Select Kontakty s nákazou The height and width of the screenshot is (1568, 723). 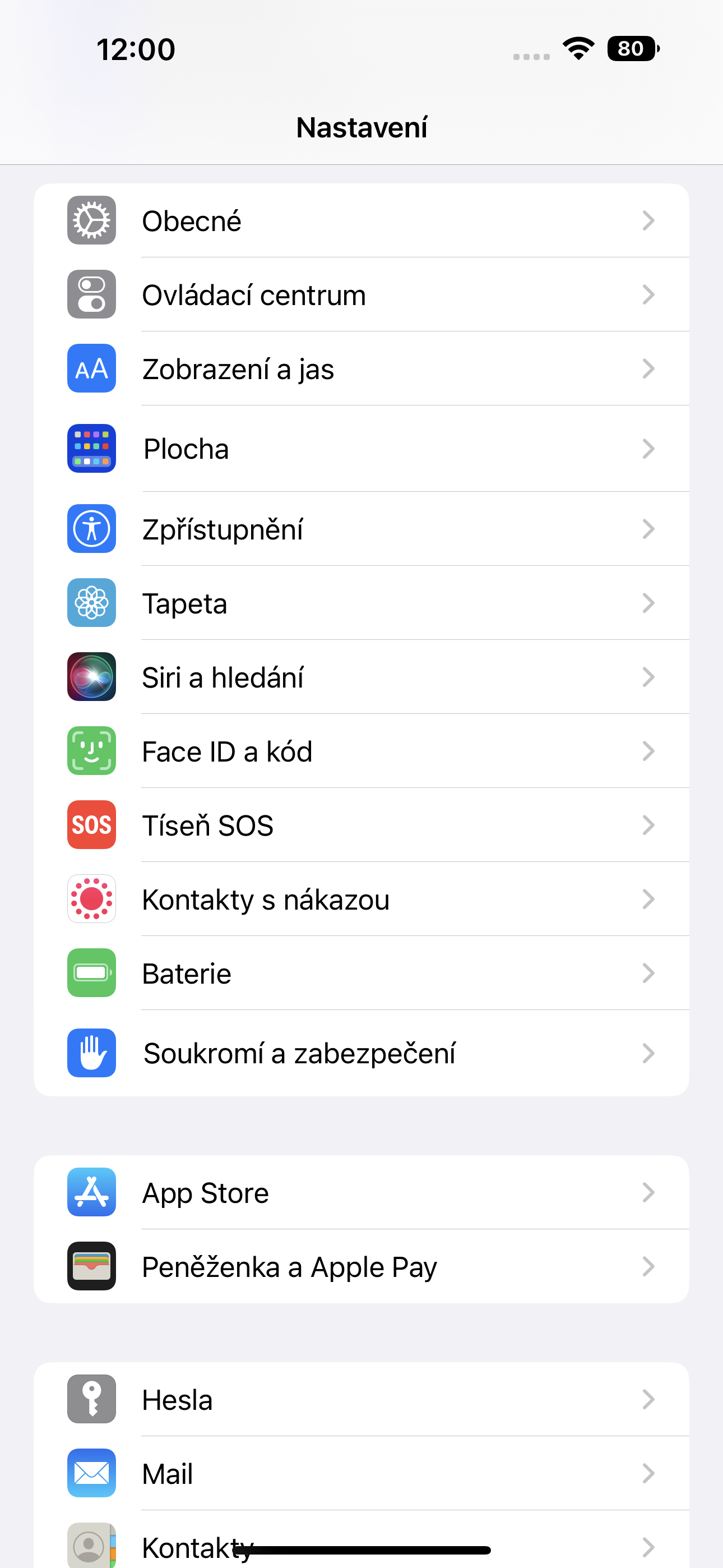(361, 899)
